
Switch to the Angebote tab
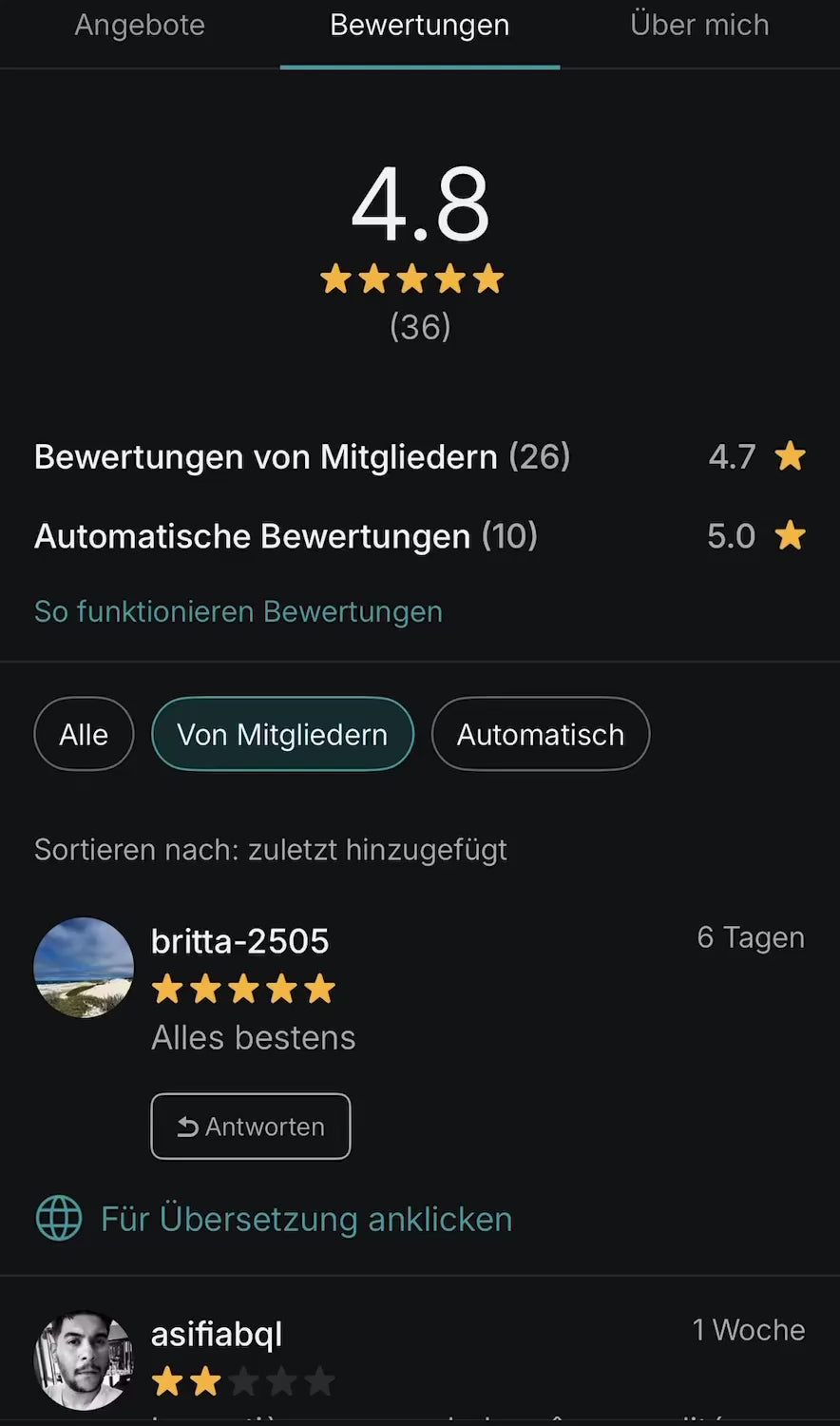[x=140, y=26]
